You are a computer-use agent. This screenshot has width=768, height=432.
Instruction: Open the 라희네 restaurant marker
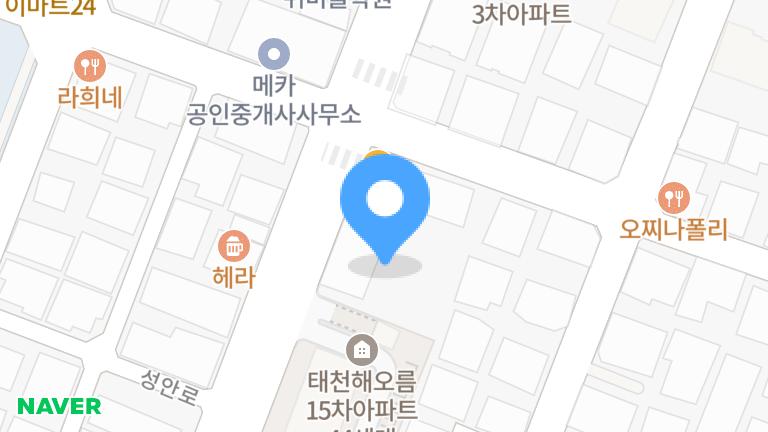pyautogui.click(x=90, y=67)
